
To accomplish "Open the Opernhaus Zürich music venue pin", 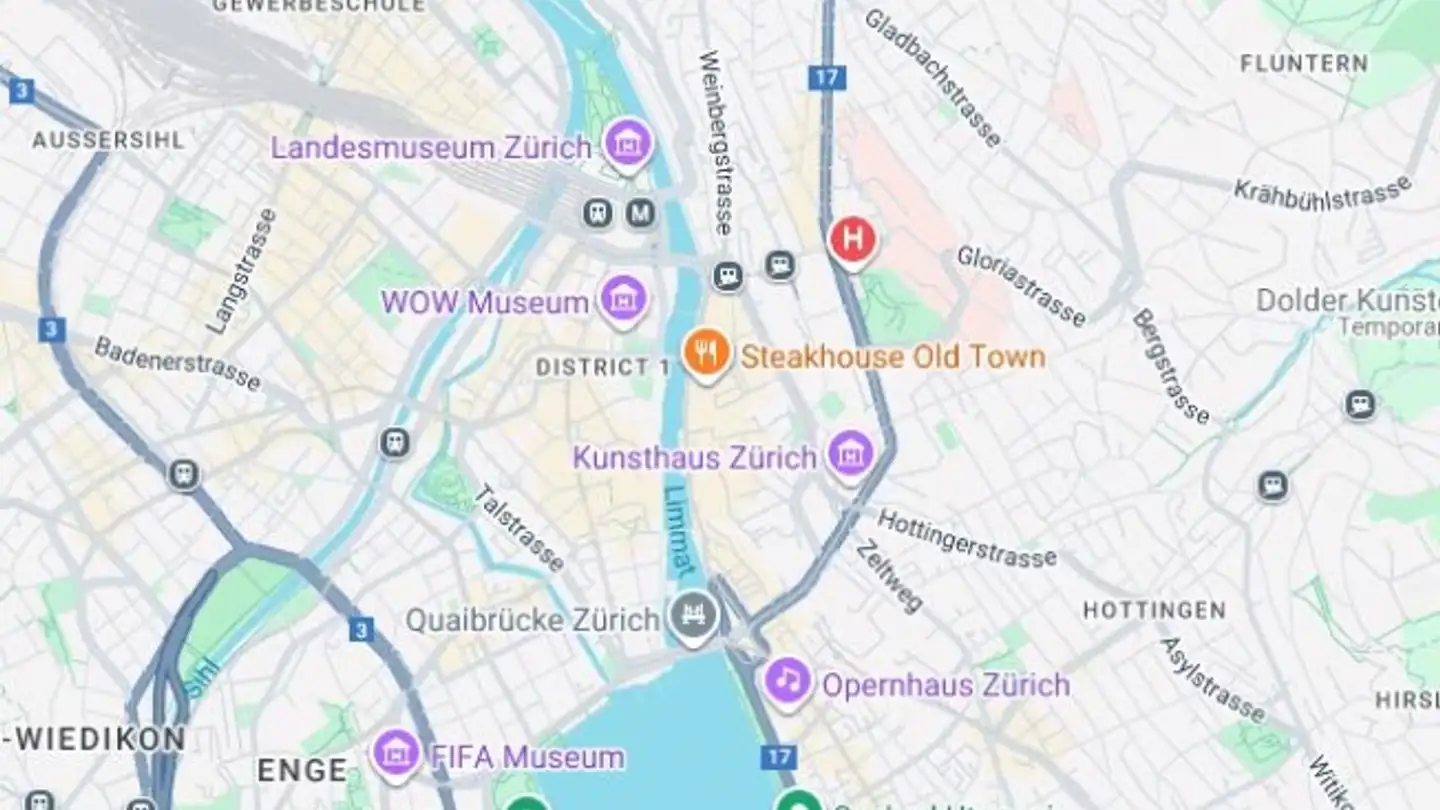I will (x=788, y=682).
